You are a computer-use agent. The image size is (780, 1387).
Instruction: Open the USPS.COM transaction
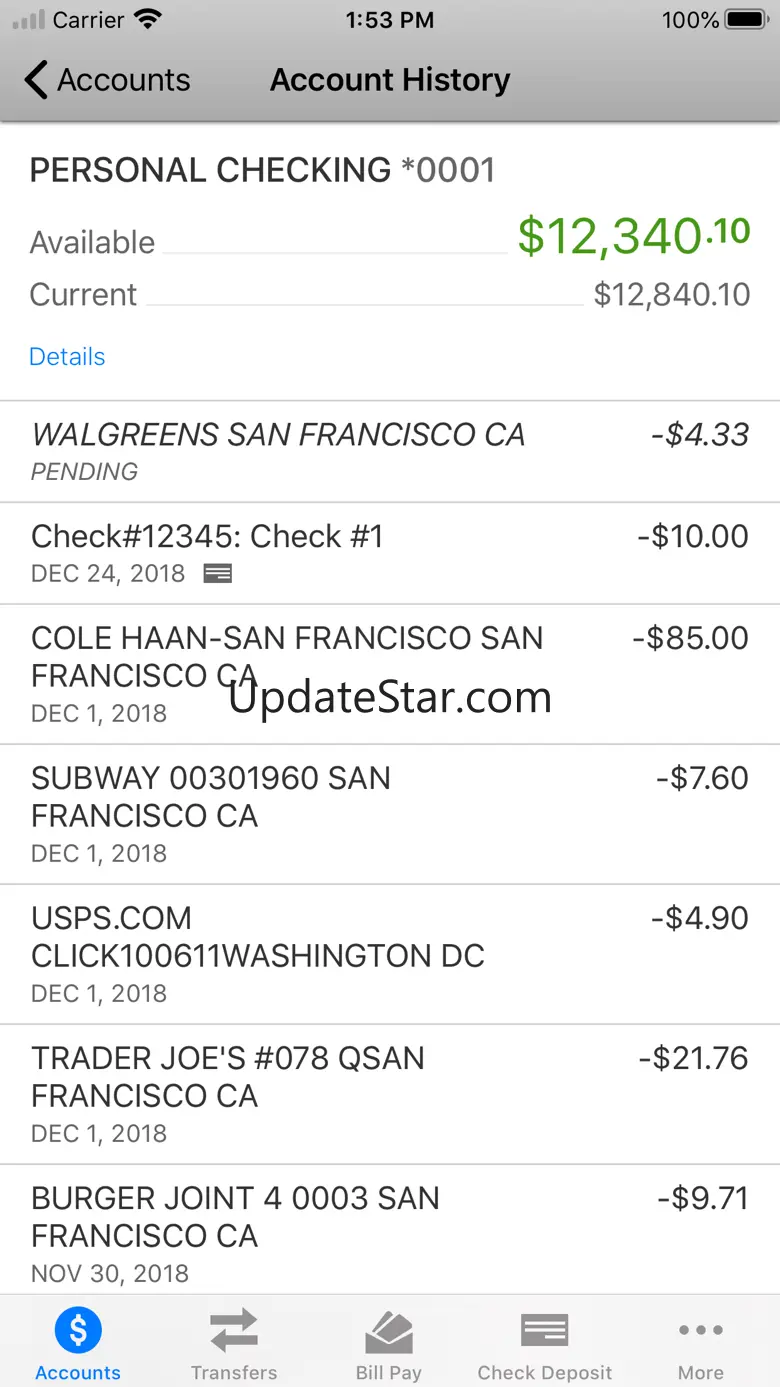tap(389, 953)
